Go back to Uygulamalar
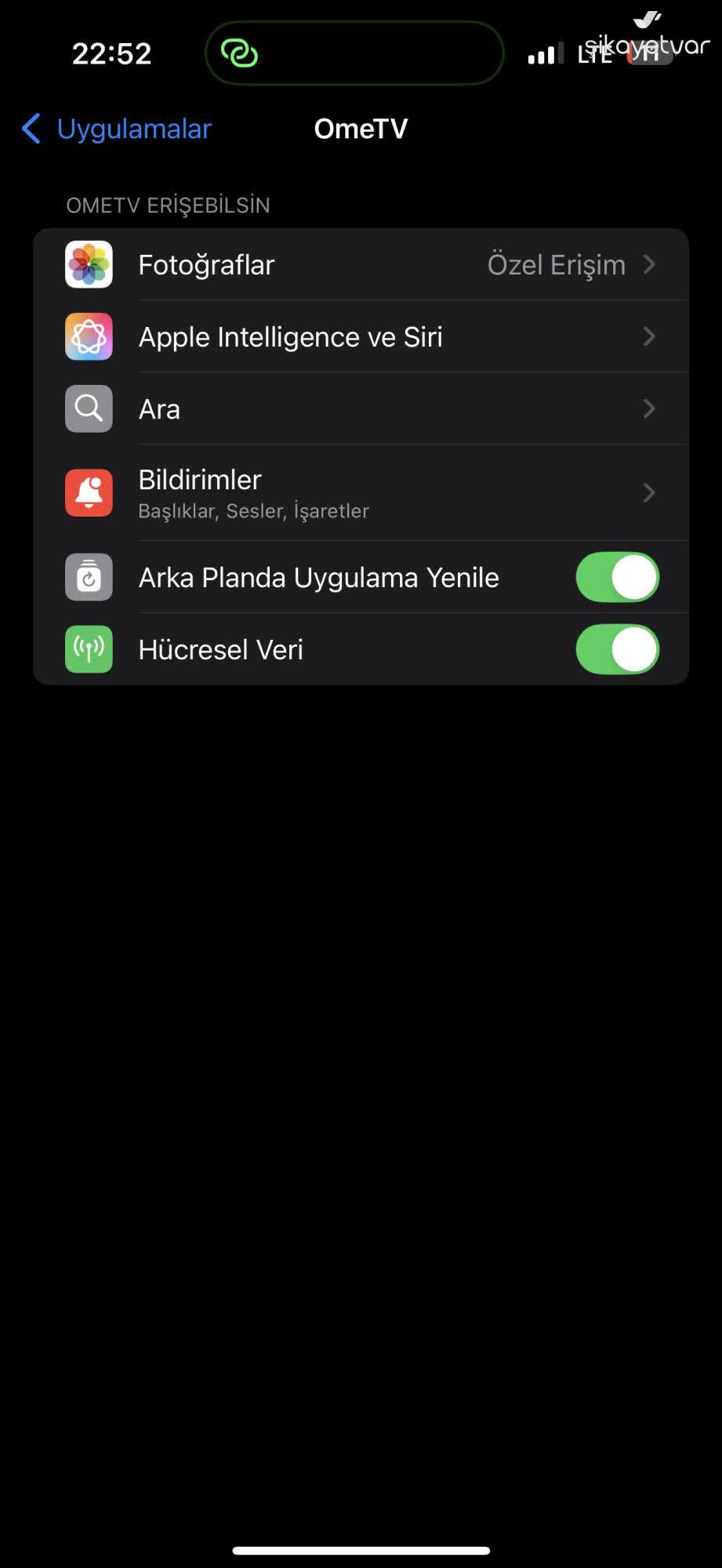Viewport: 722px width, 1568px height. point(118,129)
